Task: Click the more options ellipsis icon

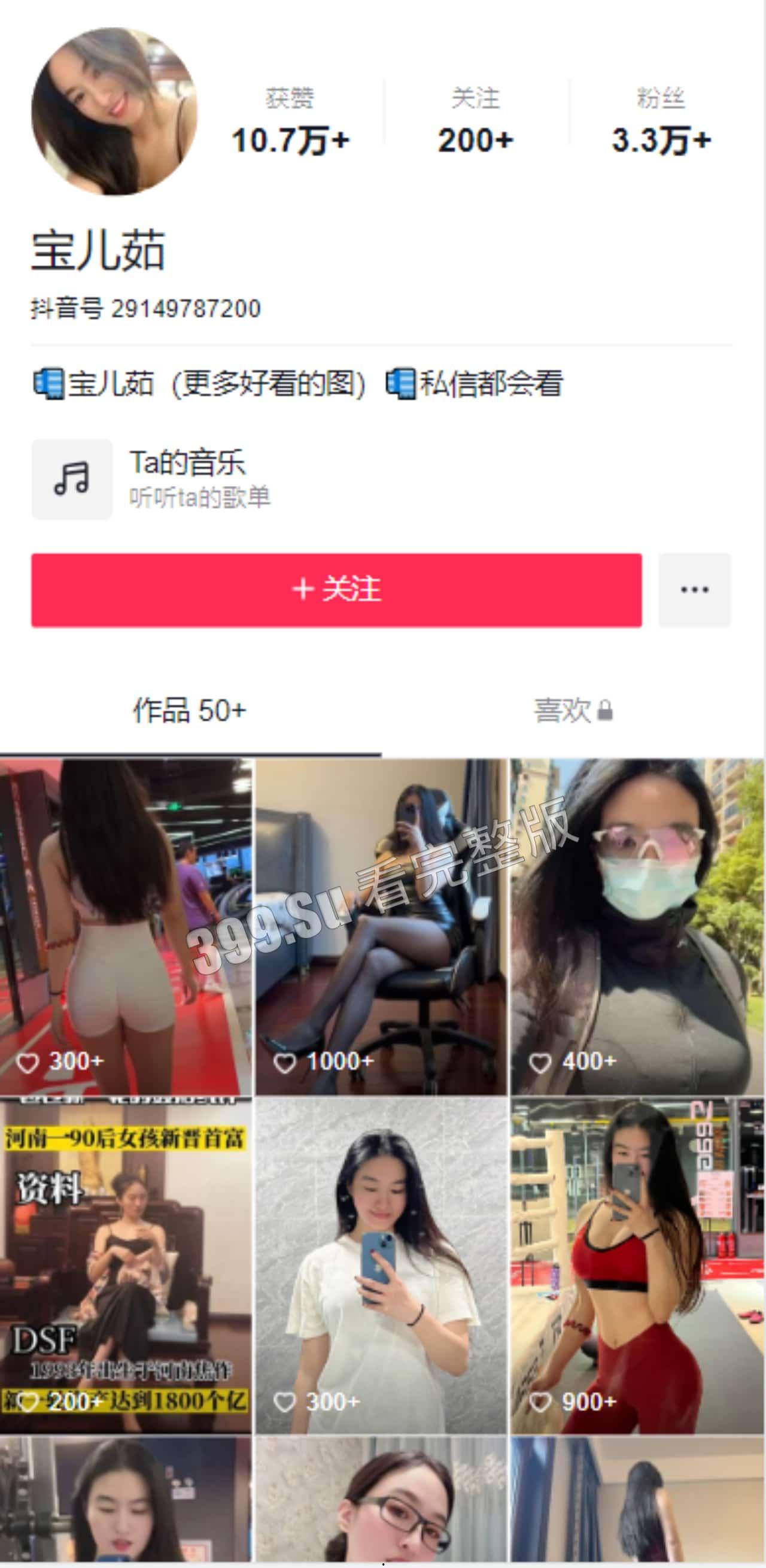Action: pyautogui.click(x=695, y=589)
